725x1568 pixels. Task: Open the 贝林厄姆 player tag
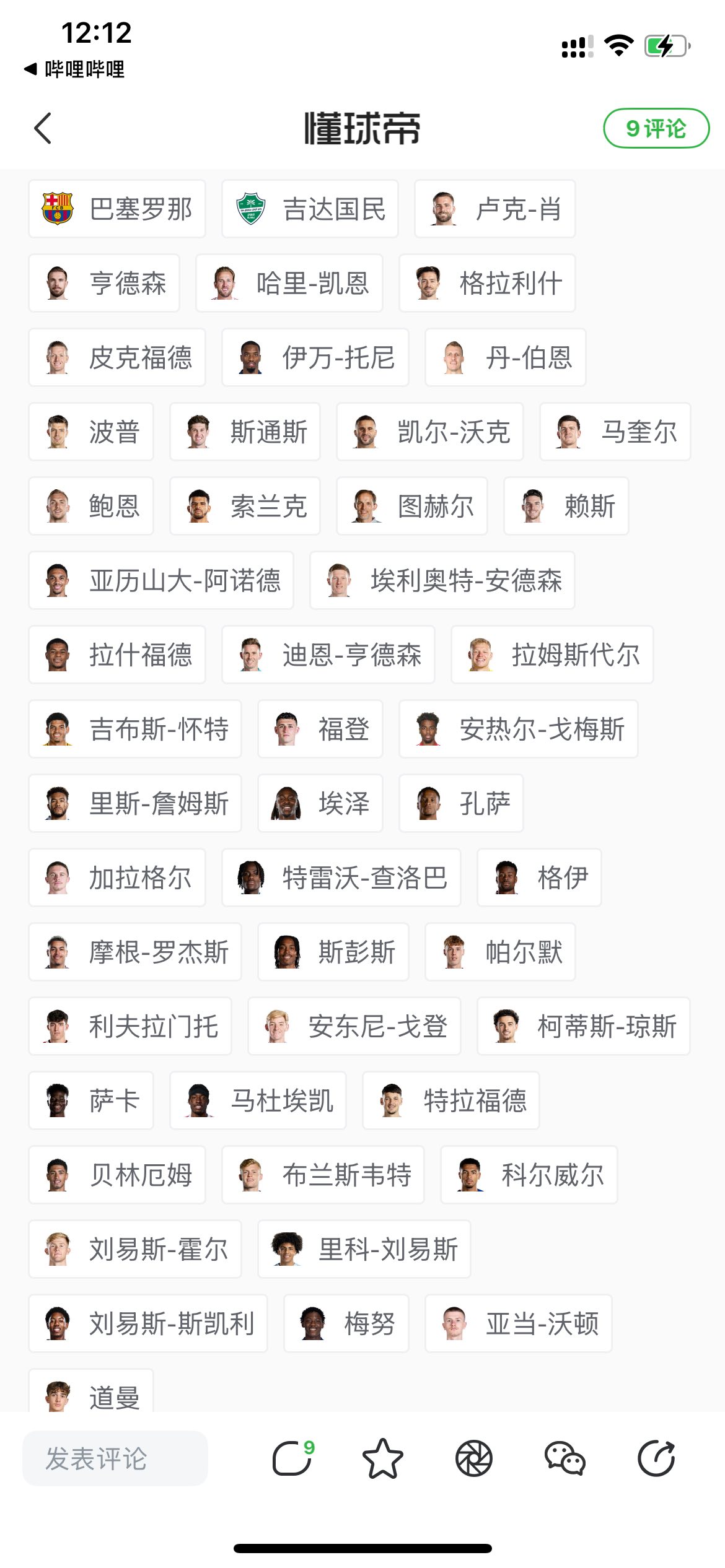(117, 1175)
